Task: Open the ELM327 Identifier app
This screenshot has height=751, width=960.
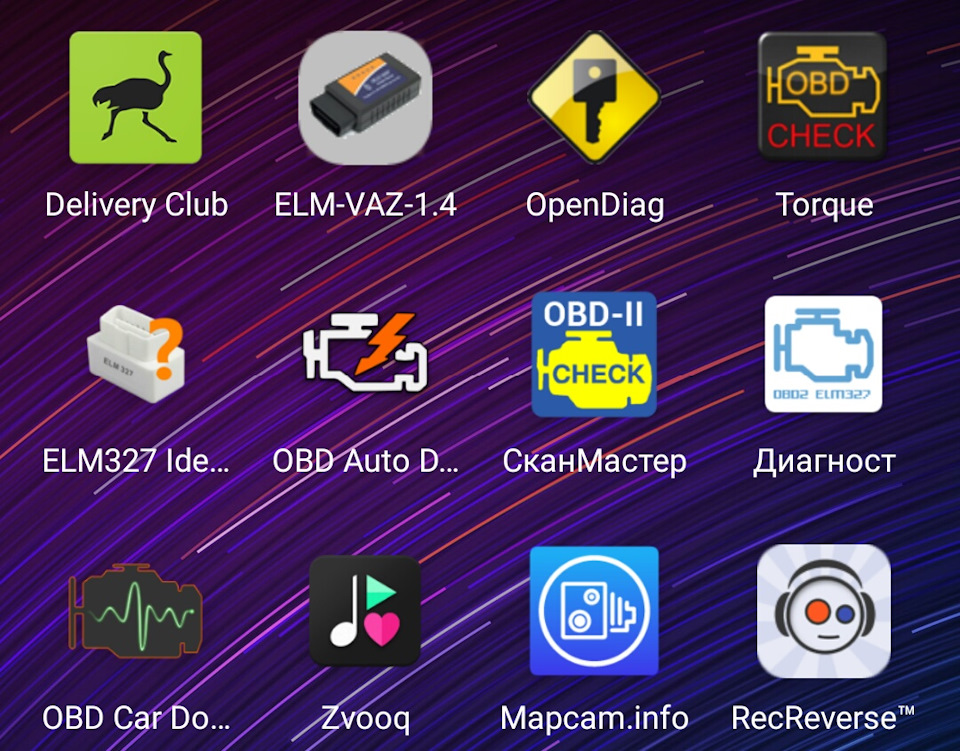Action: coord(135,354)
